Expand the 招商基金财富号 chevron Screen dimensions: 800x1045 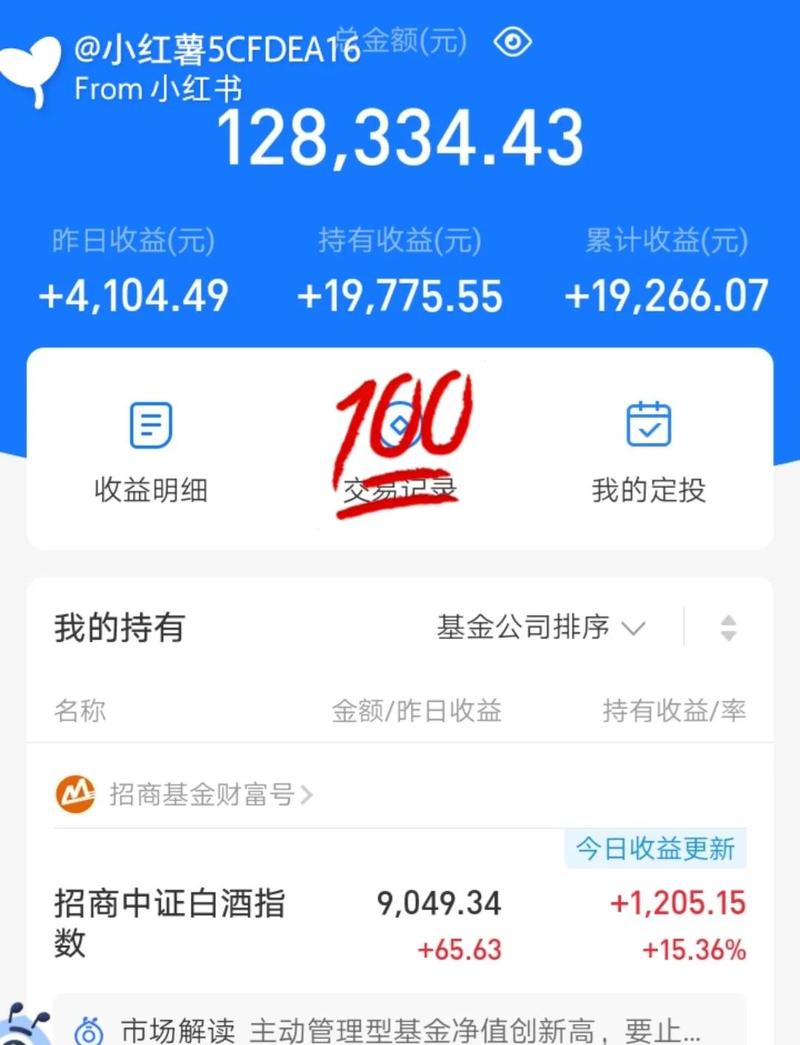tap(307, 793)
